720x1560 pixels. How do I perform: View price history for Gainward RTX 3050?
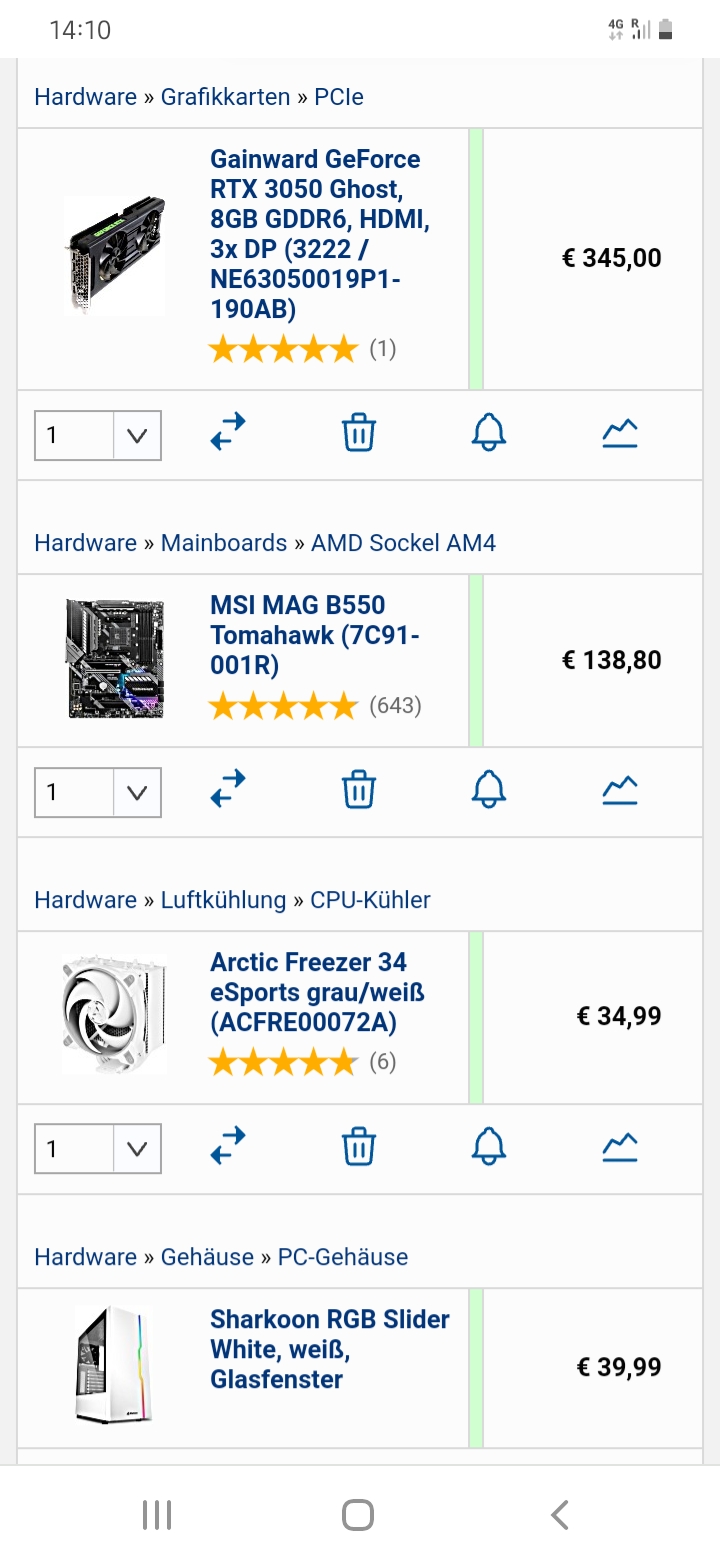point(620,433)
